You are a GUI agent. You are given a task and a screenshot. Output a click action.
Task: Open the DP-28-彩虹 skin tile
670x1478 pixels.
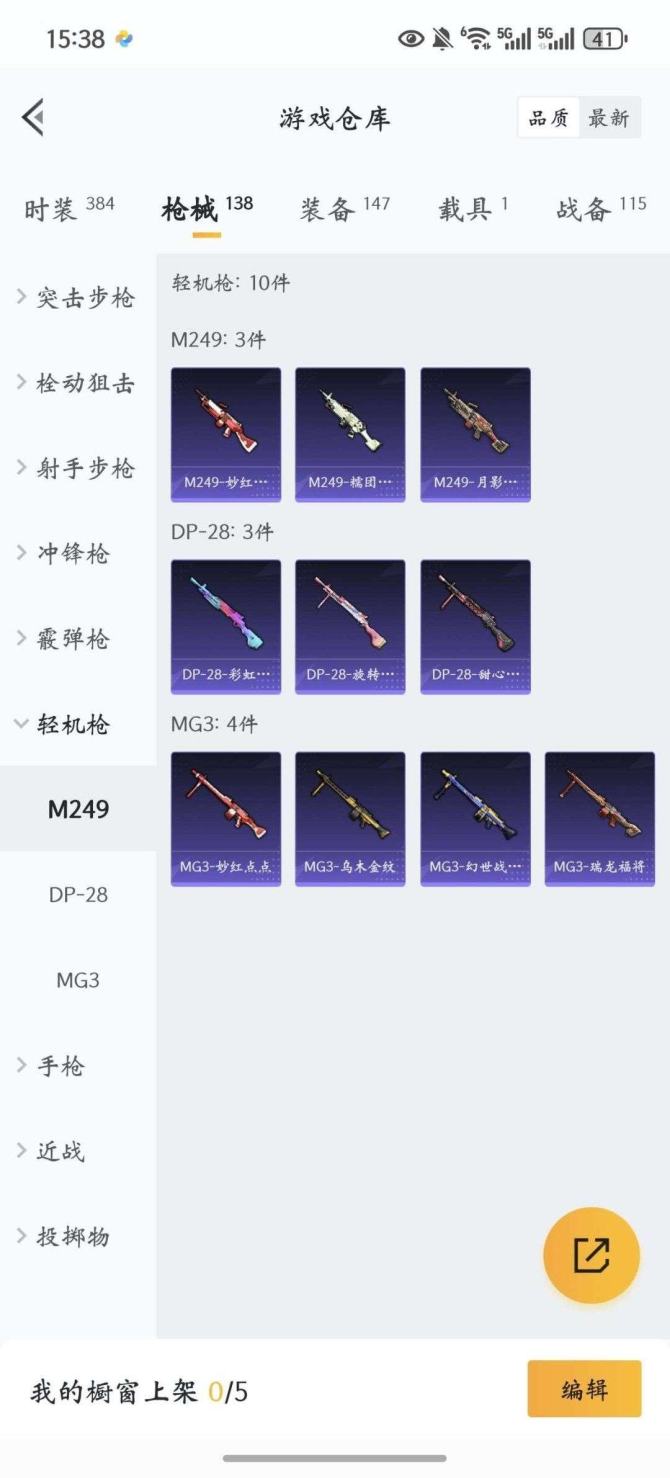coord(226,627)
